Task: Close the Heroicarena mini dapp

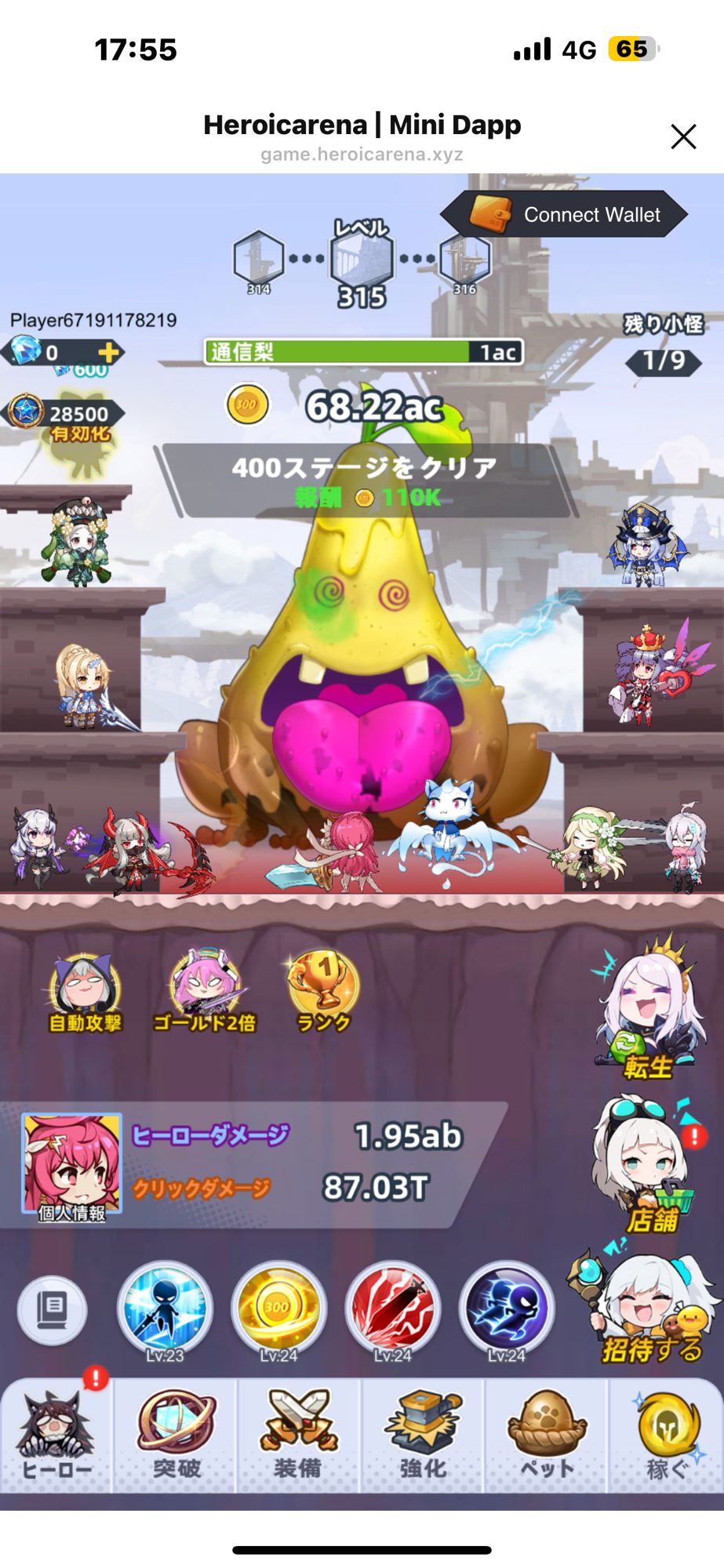Action: (683, 136)
